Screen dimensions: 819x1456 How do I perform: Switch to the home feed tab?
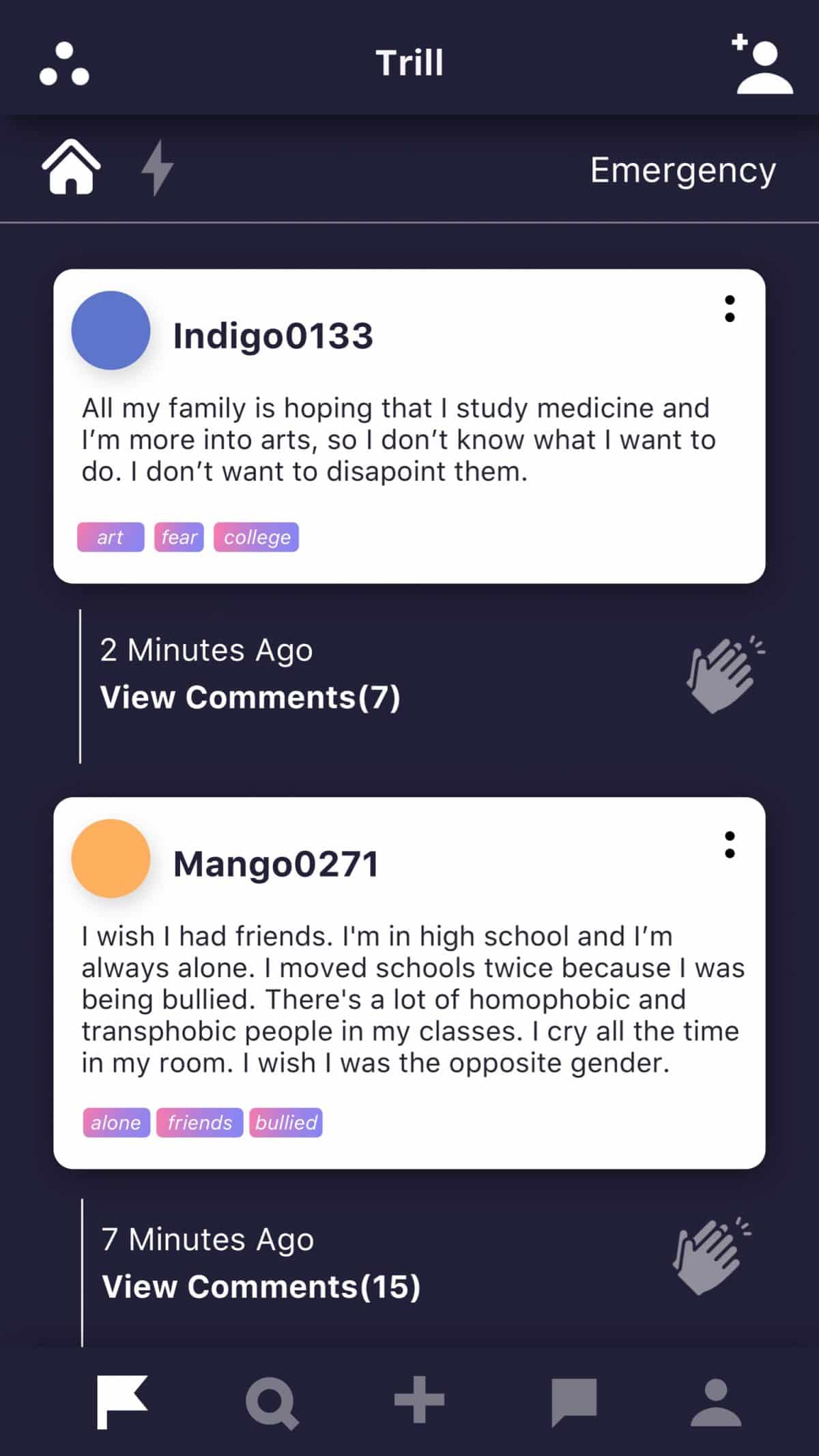coord(71,167)
